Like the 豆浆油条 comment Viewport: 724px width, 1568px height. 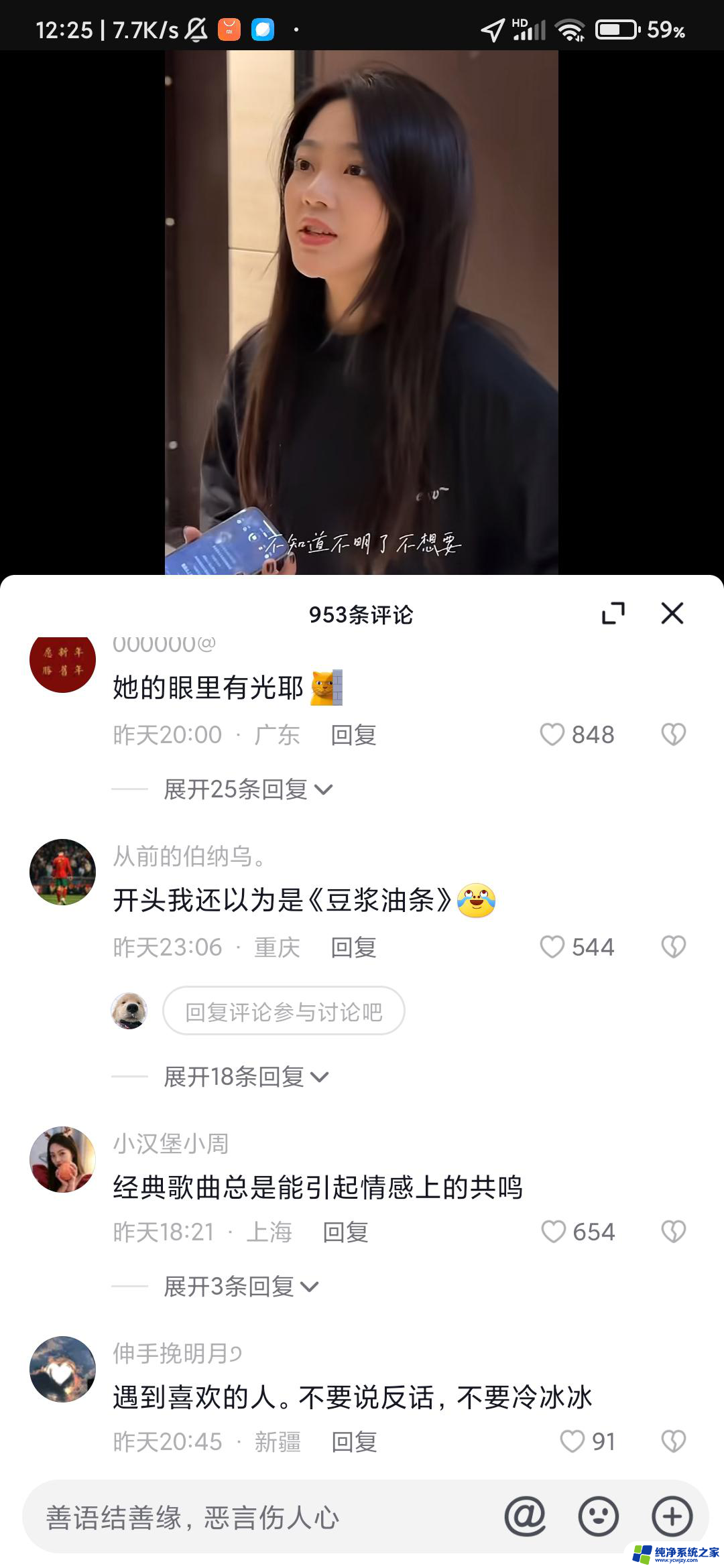[552, 947]
